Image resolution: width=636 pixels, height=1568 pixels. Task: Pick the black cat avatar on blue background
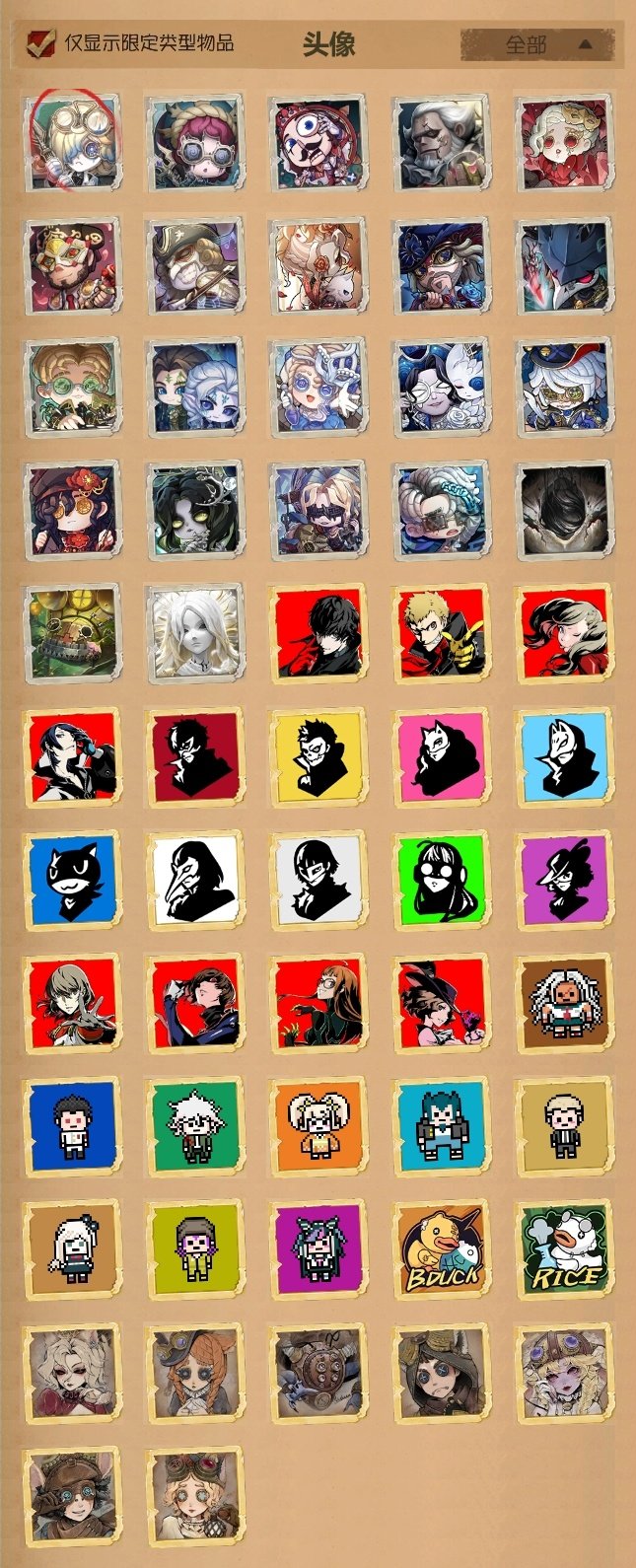tap(72, 880)
